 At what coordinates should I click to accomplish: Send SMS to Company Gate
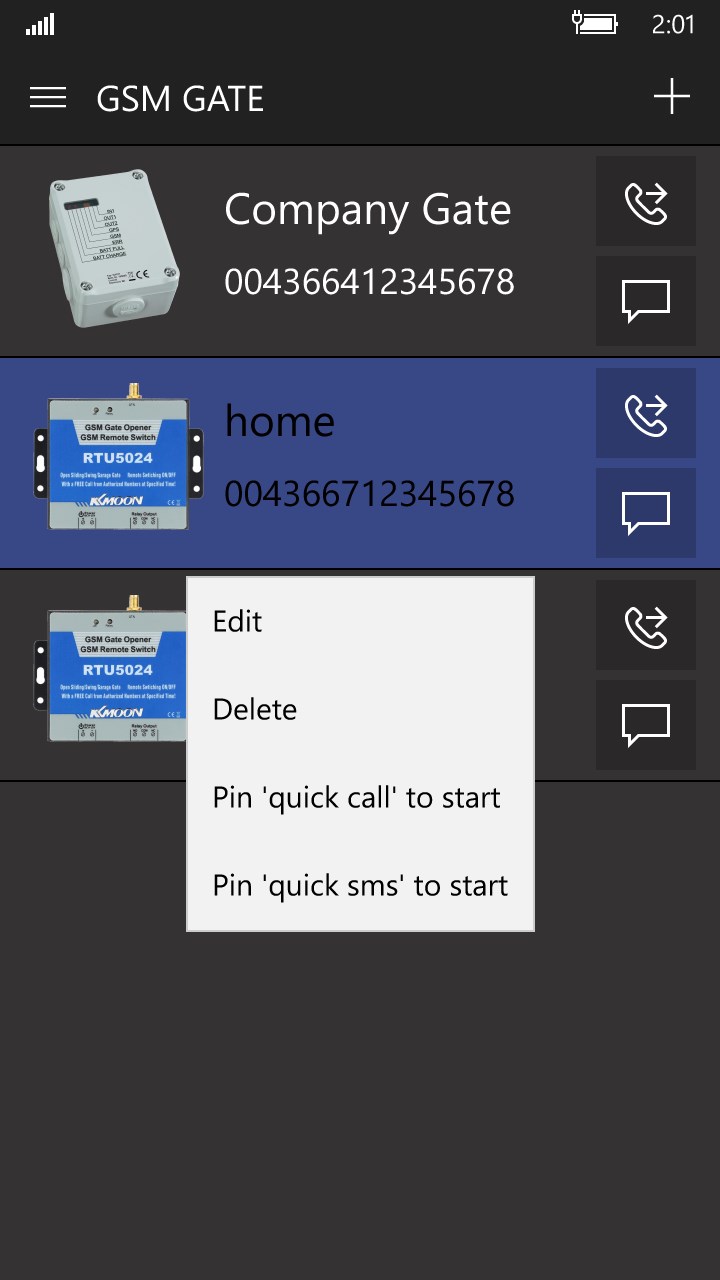coord(645,301)
